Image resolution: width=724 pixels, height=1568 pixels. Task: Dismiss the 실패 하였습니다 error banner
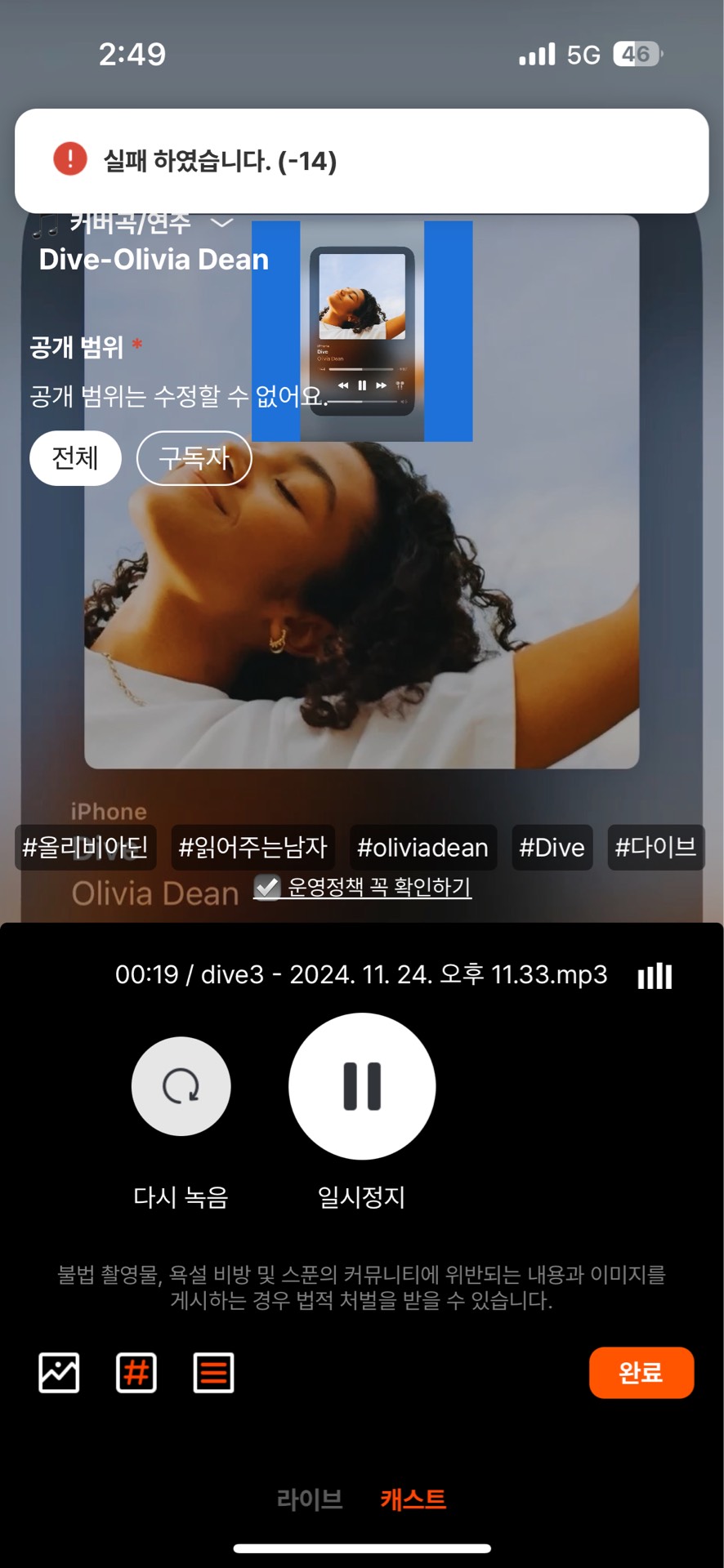[361, 161]
